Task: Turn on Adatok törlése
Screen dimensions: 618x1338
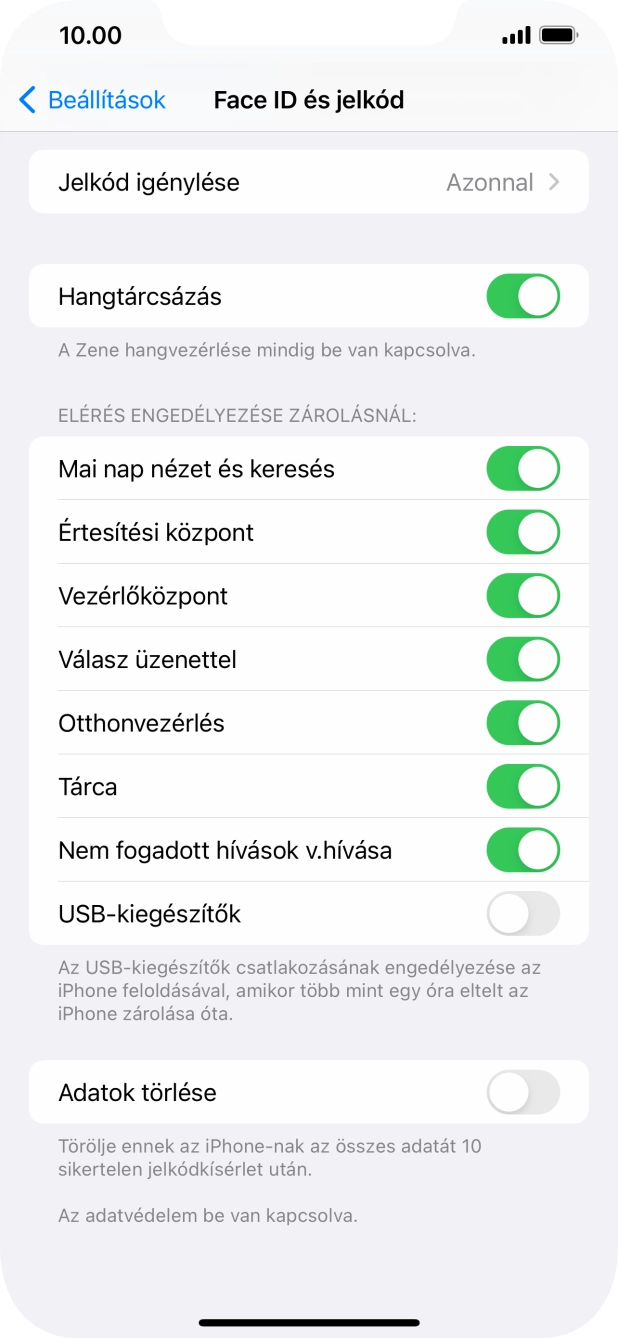Action: click(x=522, y=1092)
